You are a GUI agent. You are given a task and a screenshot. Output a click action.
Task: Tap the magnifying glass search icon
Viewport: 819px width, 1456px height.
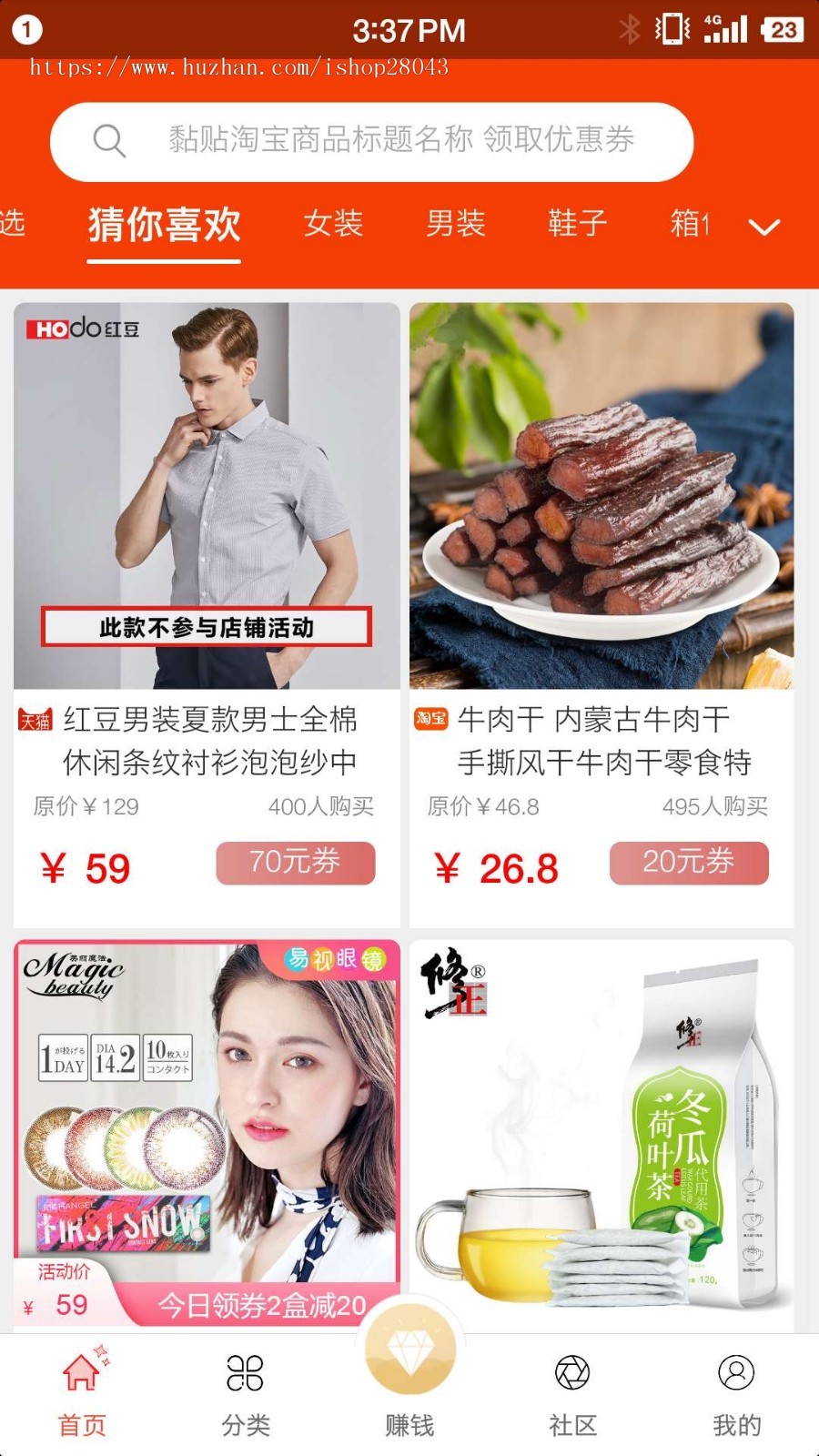109,141
